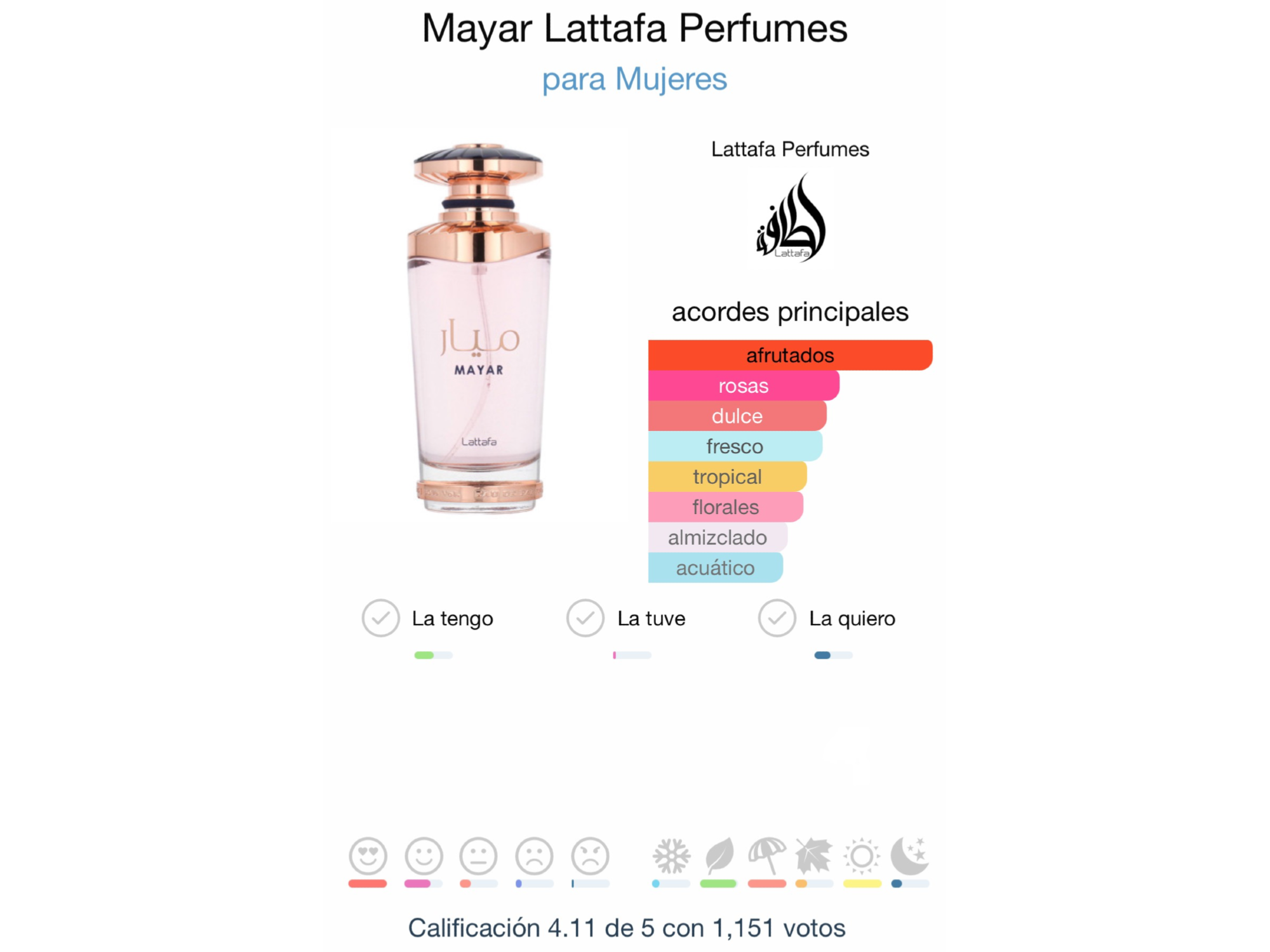Vote winter with the snowflake icon
Screen dimensions: 1270x952
pyautogui.click(x=671, y=856)
